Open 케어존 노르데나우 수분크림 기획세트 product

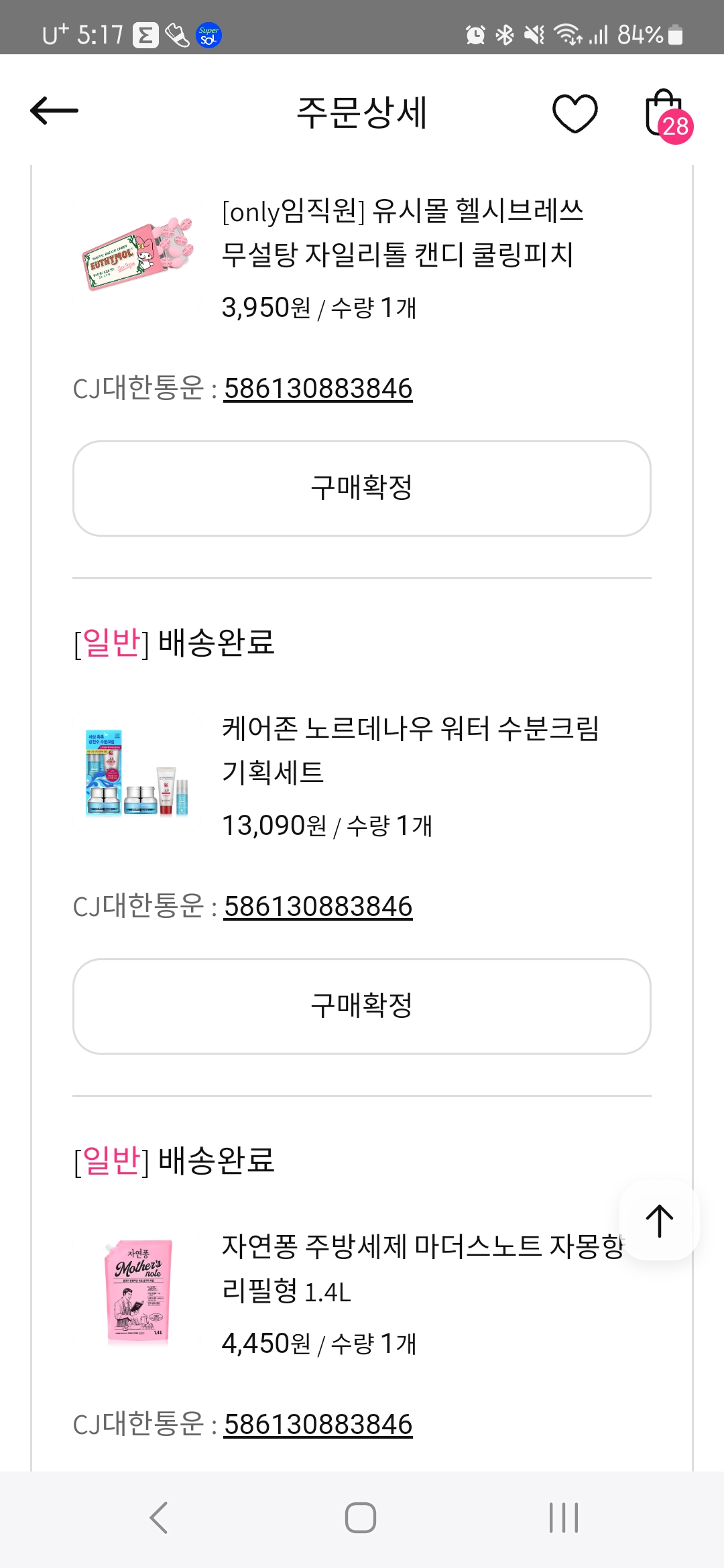click(409, 750)
